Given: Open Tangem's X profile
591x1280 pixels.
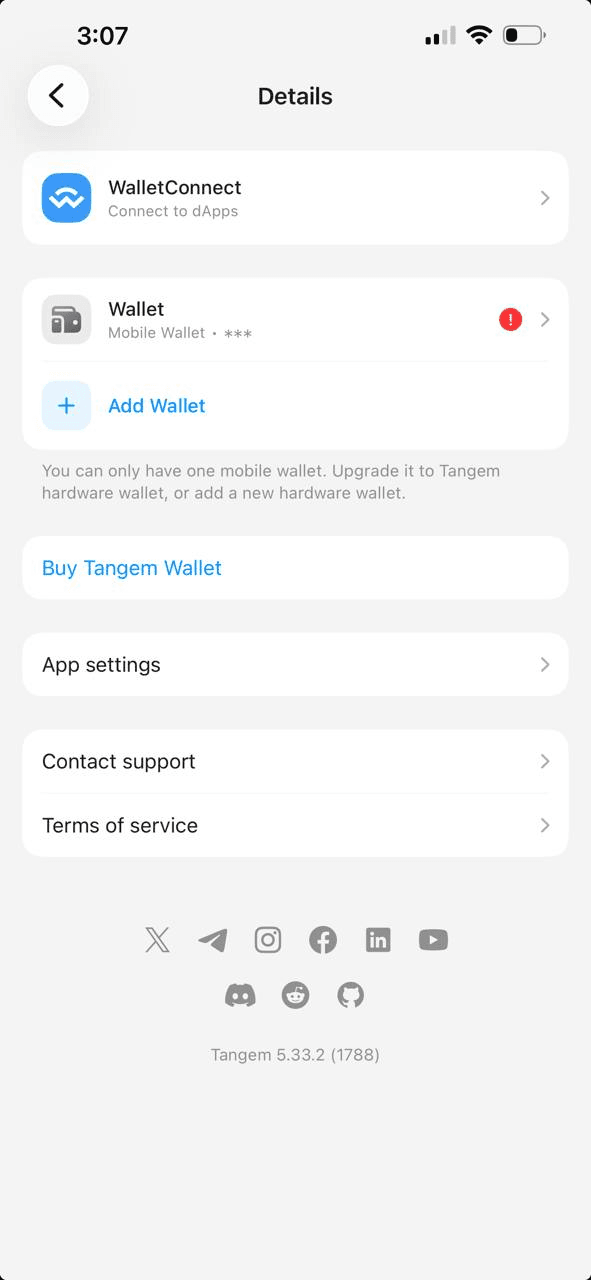Looking at the screenshot, I should tap(157, 940).
